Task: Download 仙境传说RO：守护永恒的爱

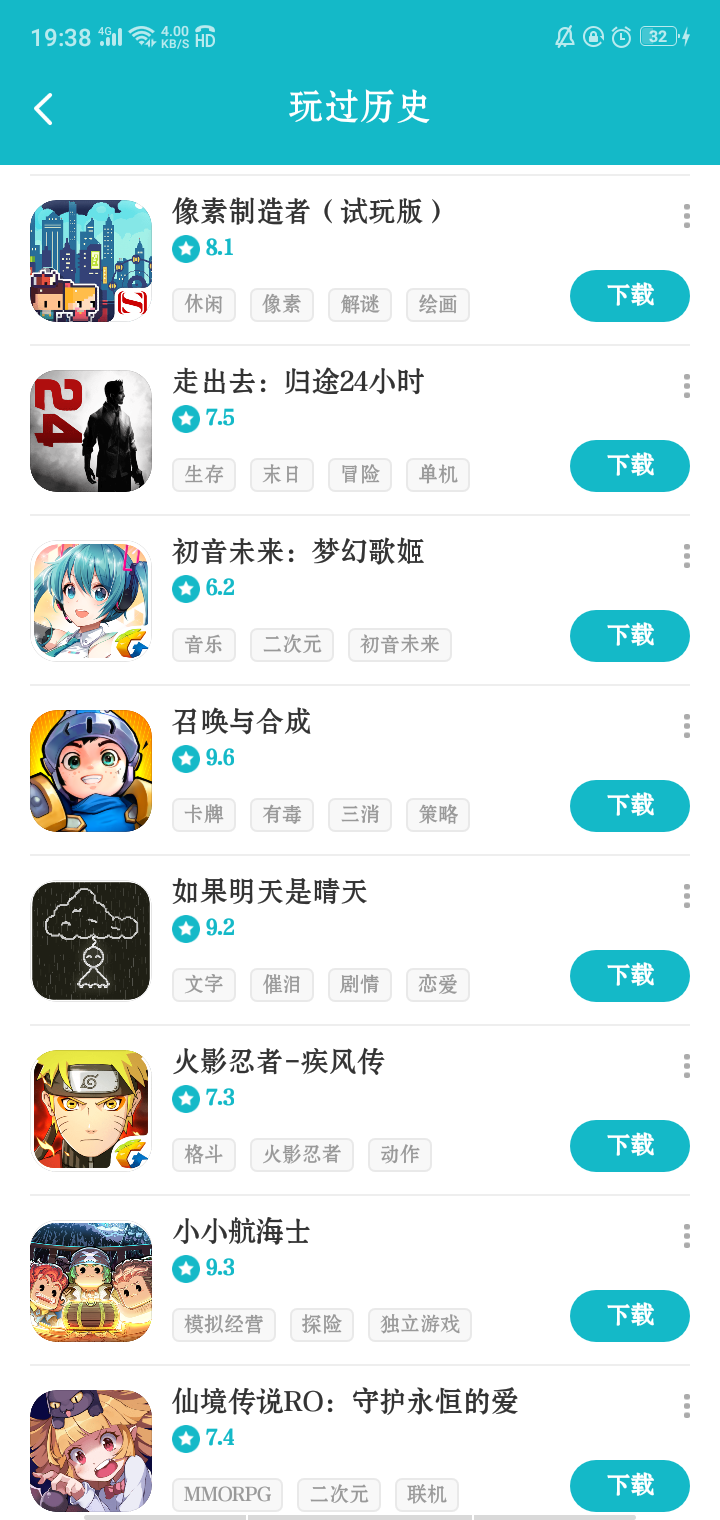Action: [x=629, y=1486]
